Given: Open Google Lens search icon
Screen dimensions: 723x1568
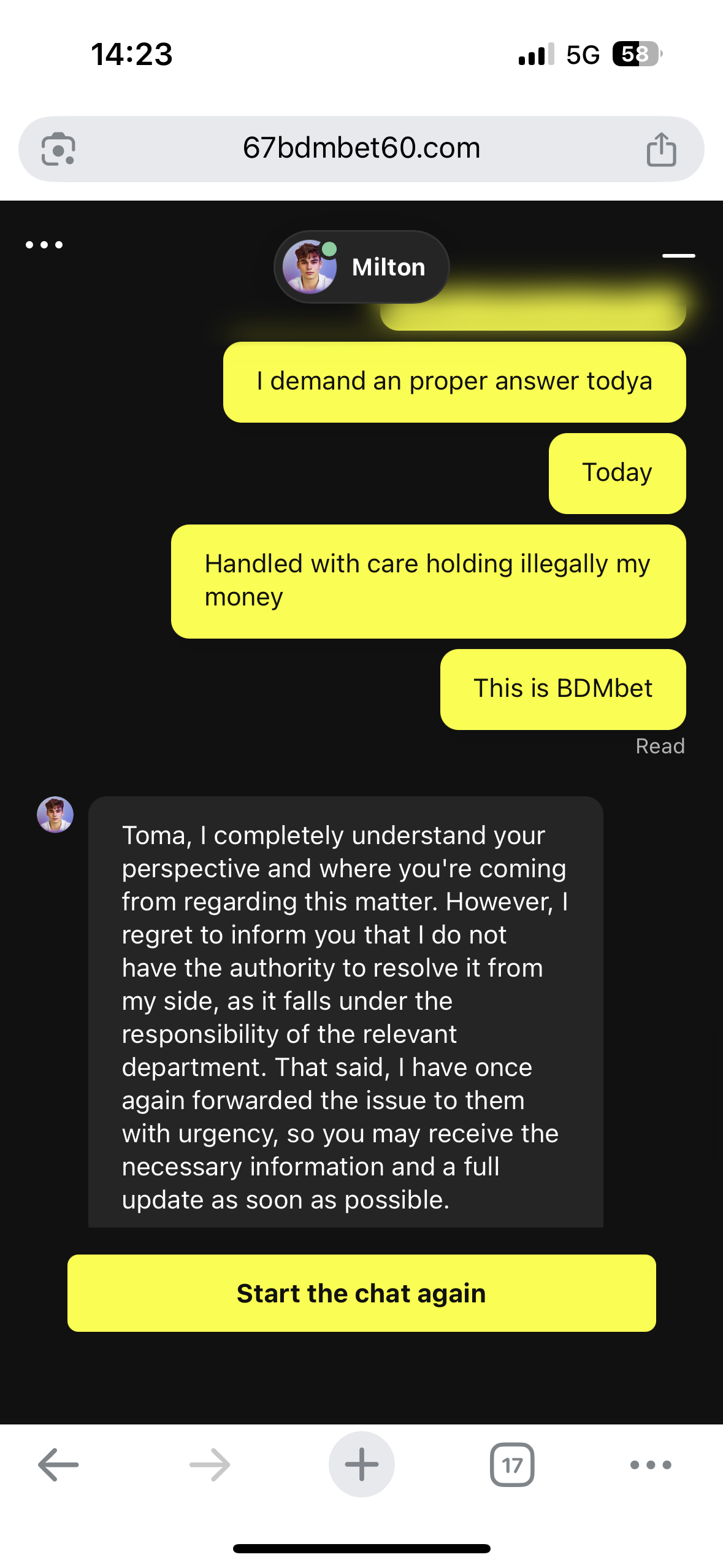Looking at the screenshot, I should pyautogui.click(x=58, y=149).
